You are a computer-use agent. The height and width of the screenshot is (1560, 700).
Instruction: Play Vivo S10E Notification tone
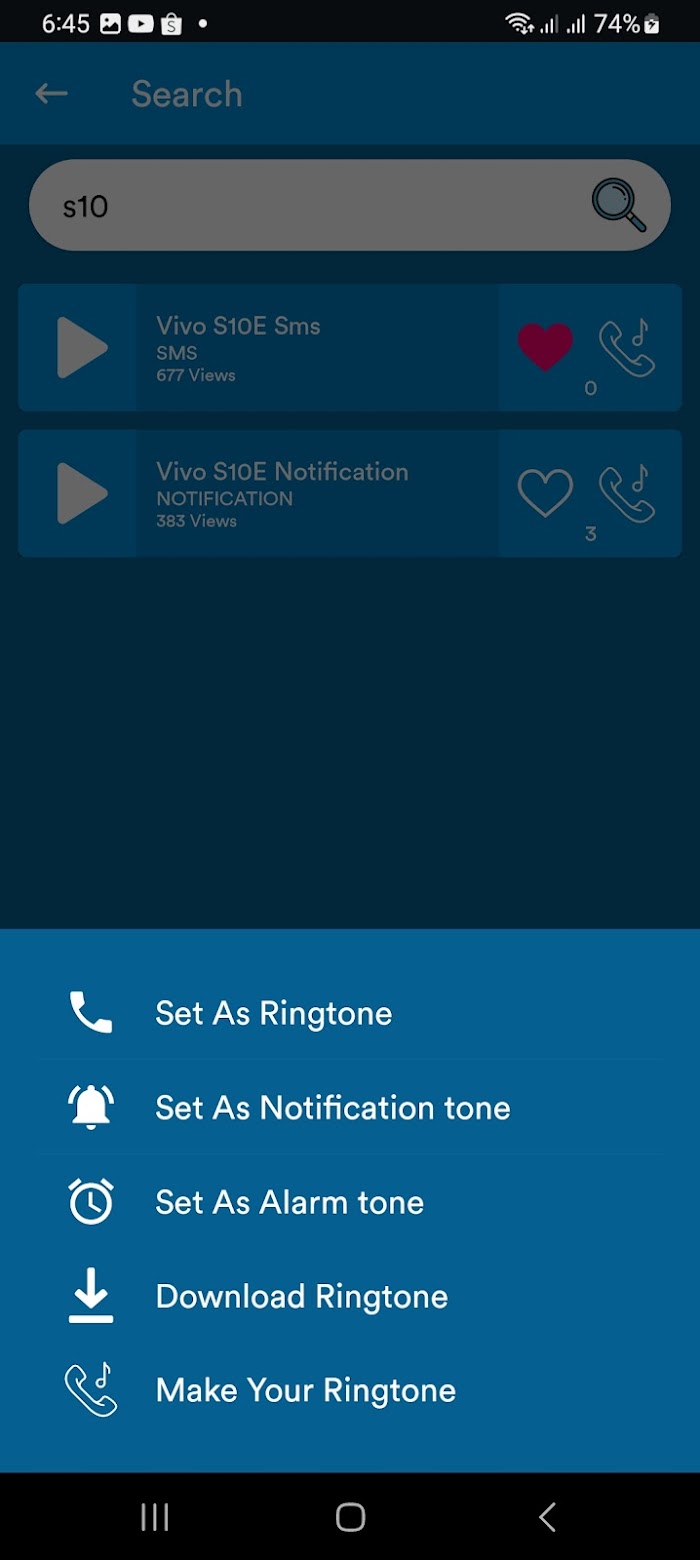click(x=82, y=493)
